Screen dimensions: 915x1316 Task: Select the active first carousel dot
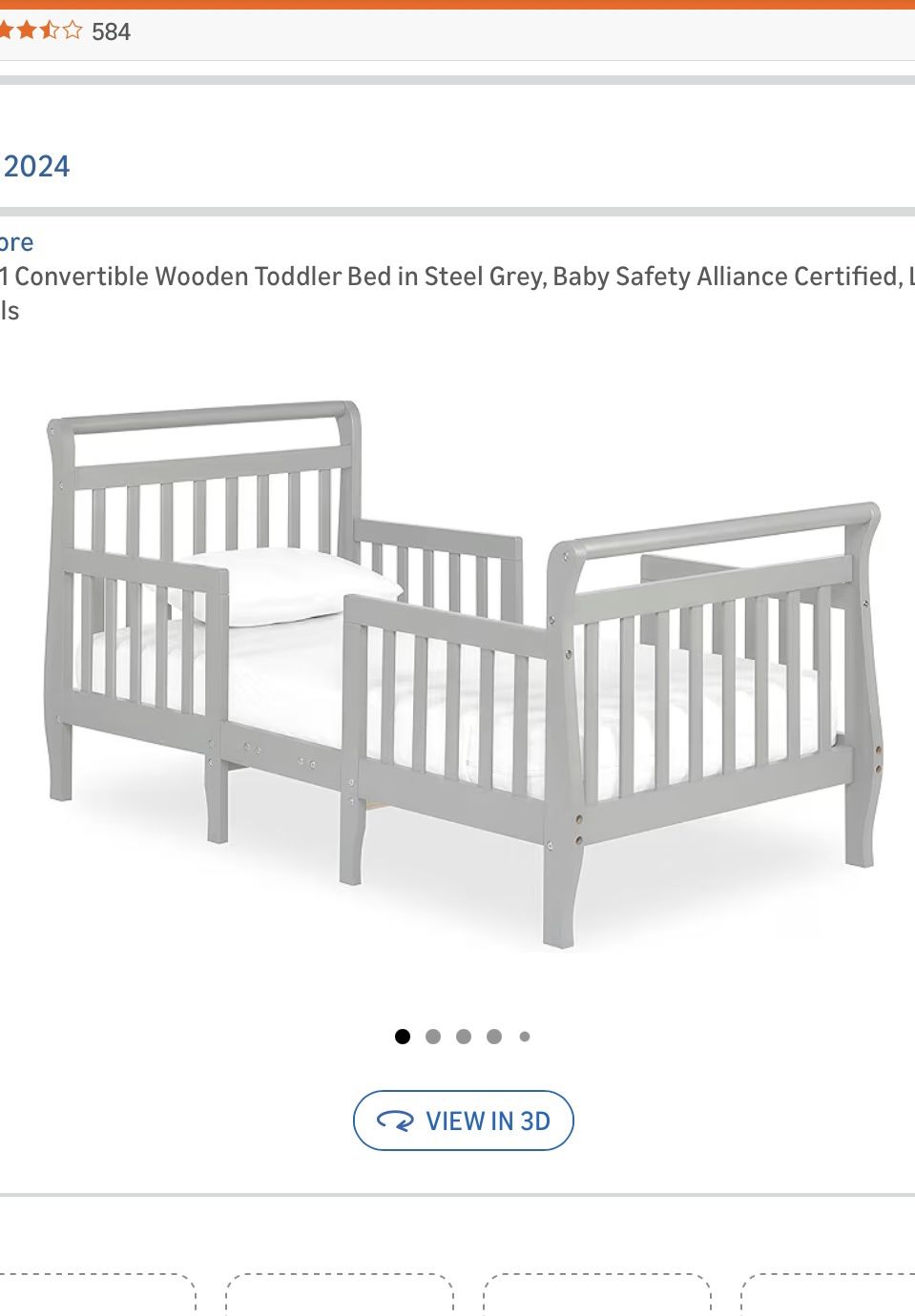[x=403, y=1036]
